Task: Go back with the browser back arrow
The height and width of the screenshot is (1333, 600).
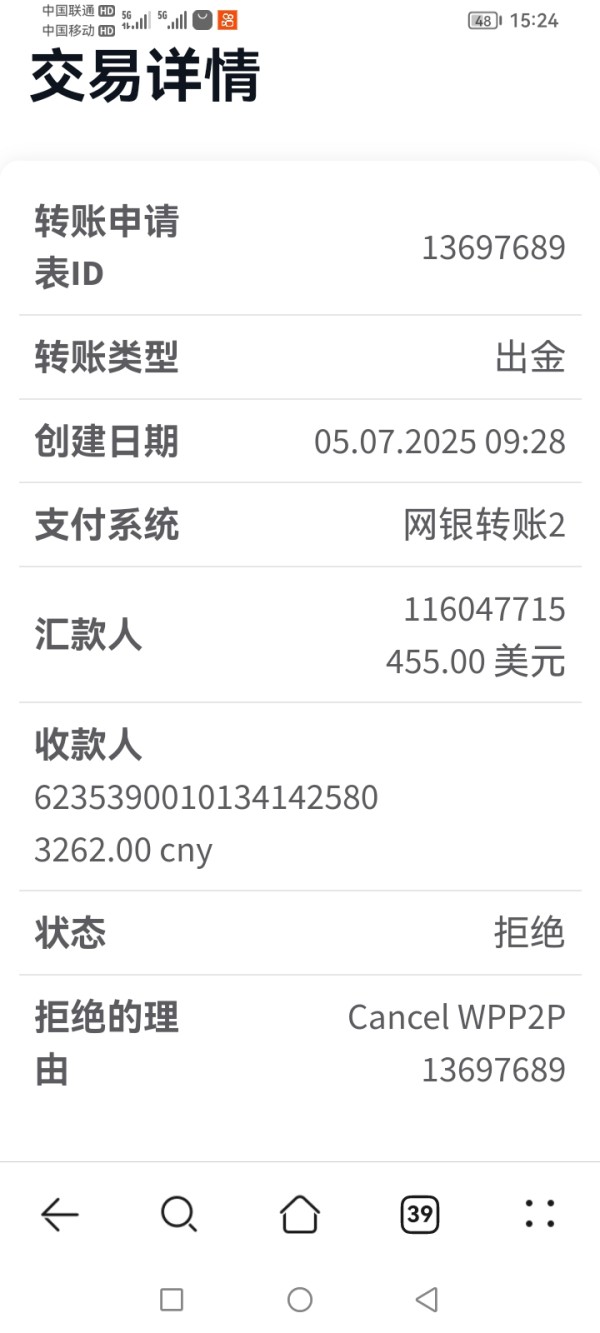Action: (x=59, y=1214)
